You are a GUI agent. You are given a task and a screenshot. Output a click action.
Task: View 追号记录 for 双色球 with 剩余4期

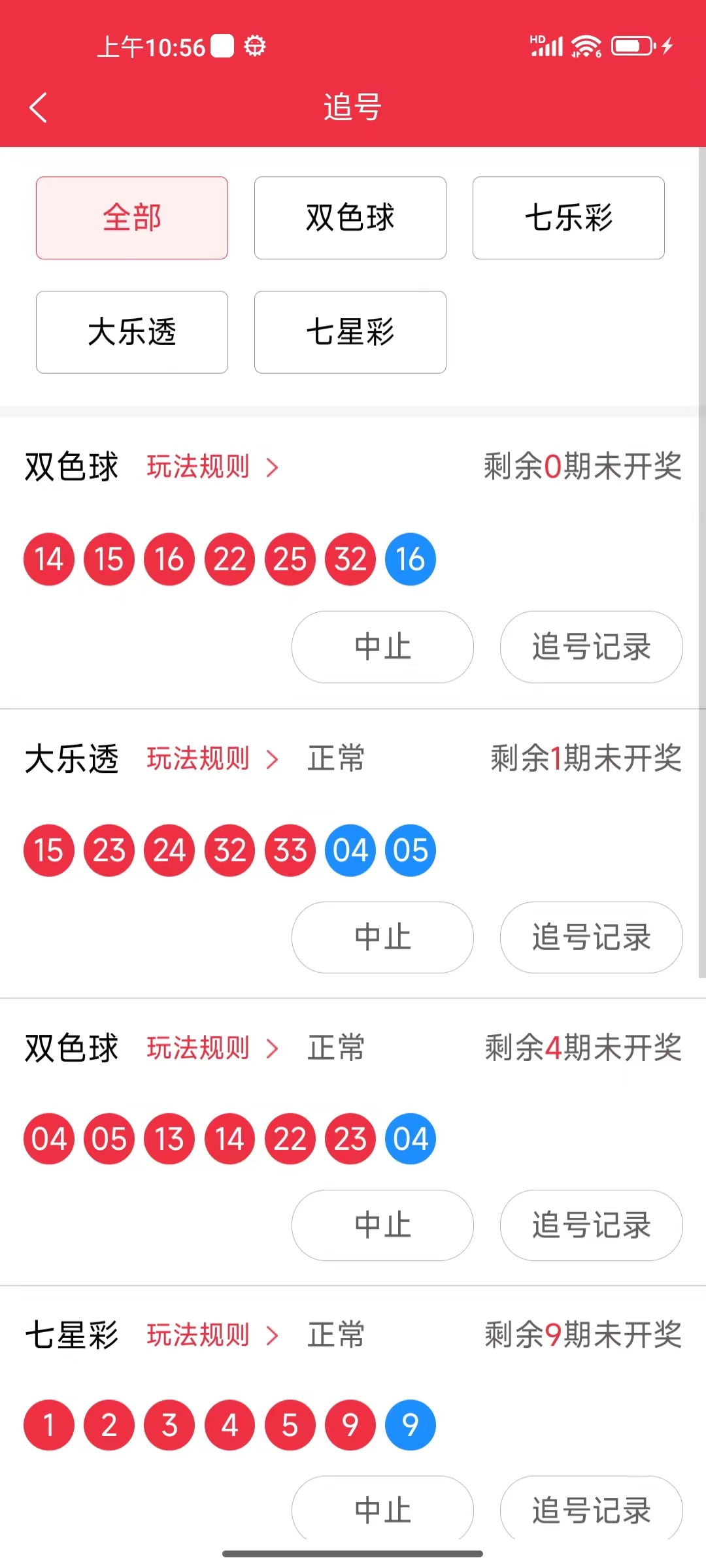[592, 1225]
